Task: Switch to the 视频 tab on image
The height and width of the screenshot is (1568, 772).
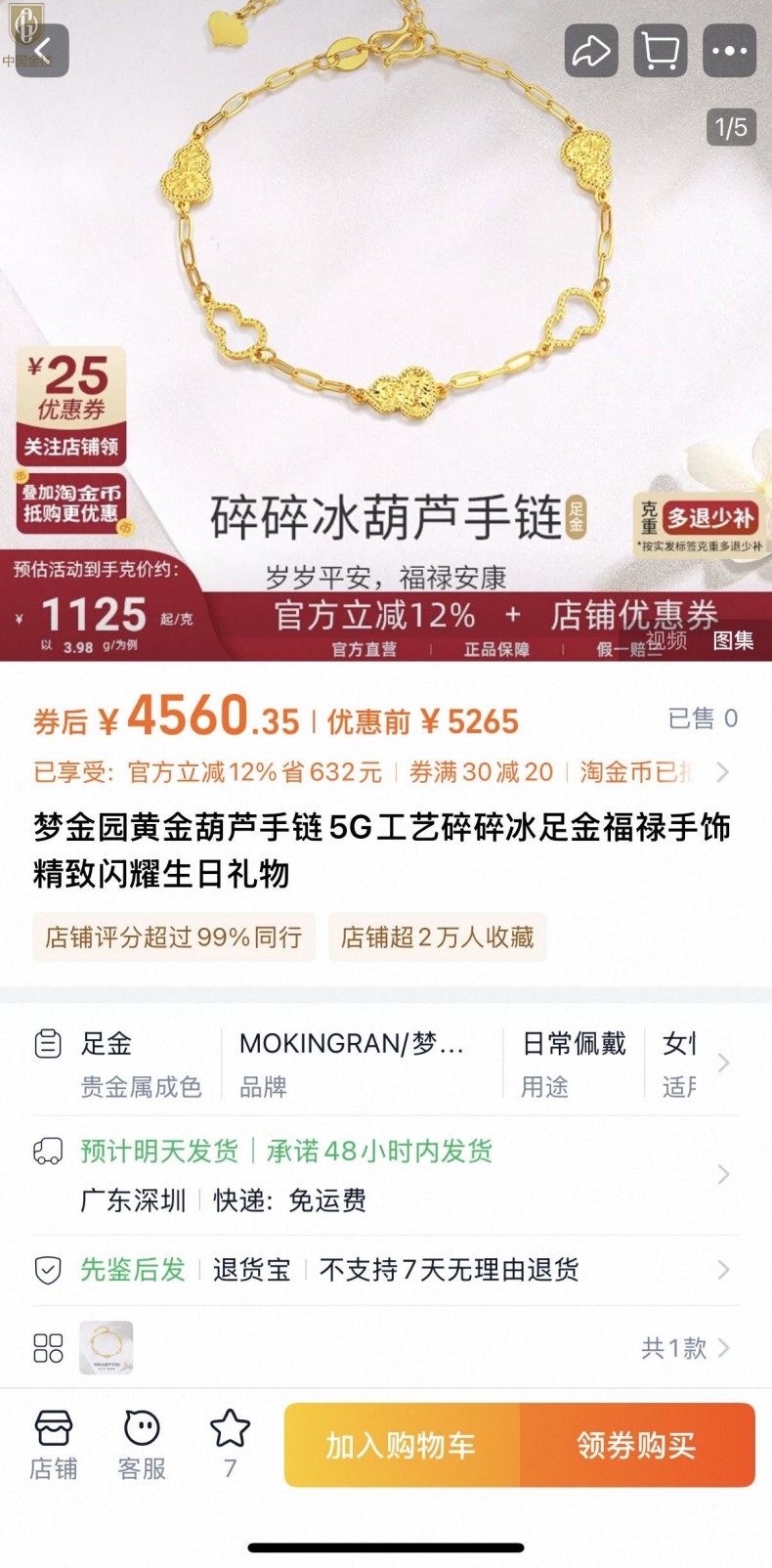Action: click(665, 641)
